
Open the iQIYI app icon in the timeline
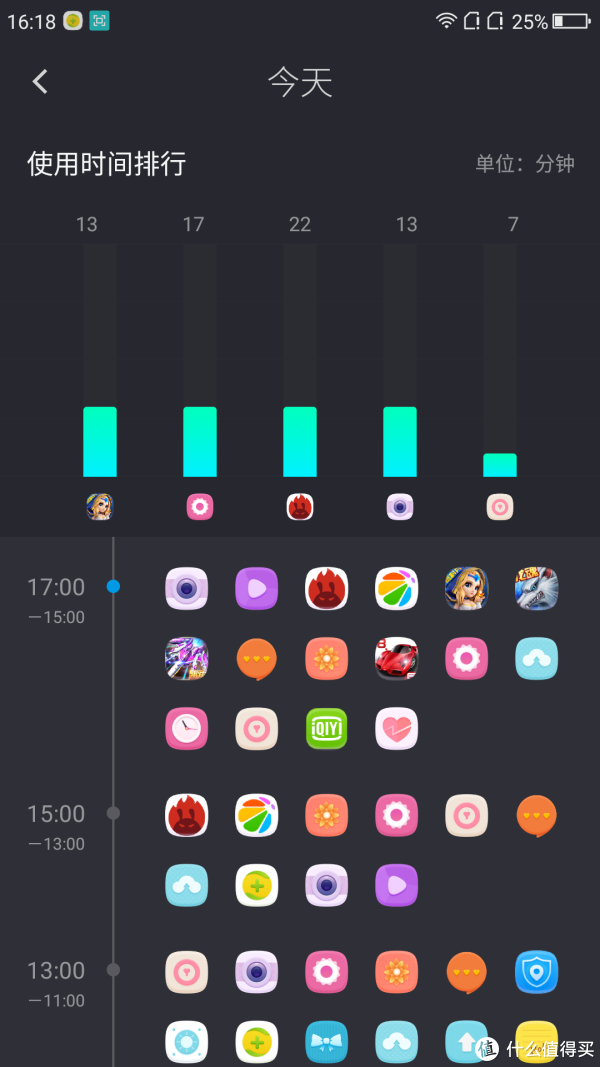[327, 729]
